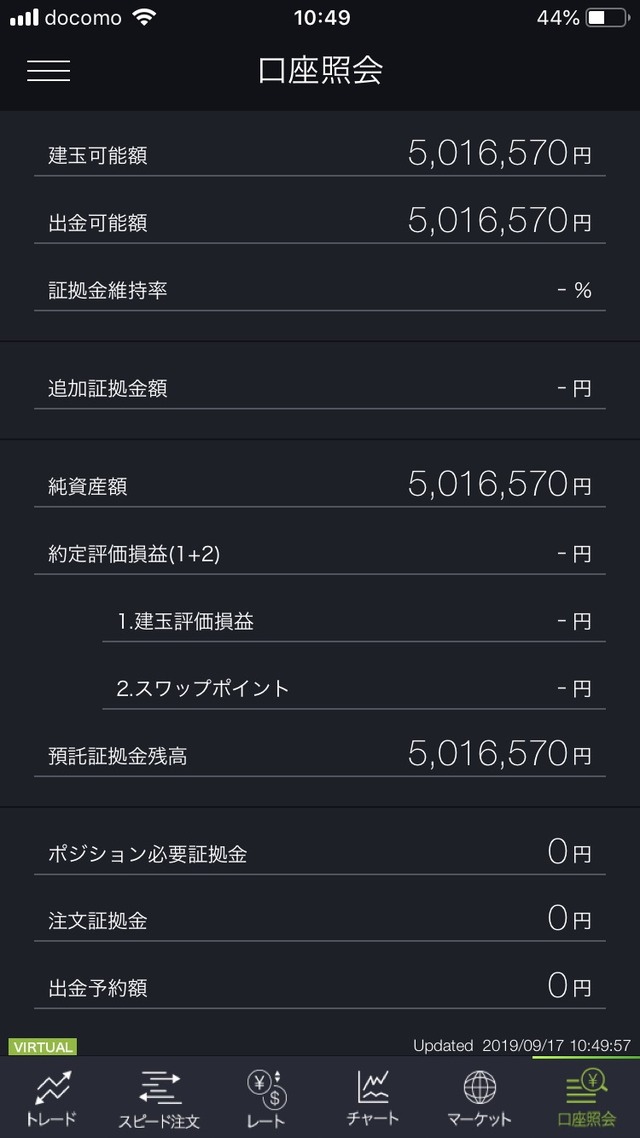
Task: Open the スピード注文 tab
Action: pyautogui.click(x=160, y=1098)
